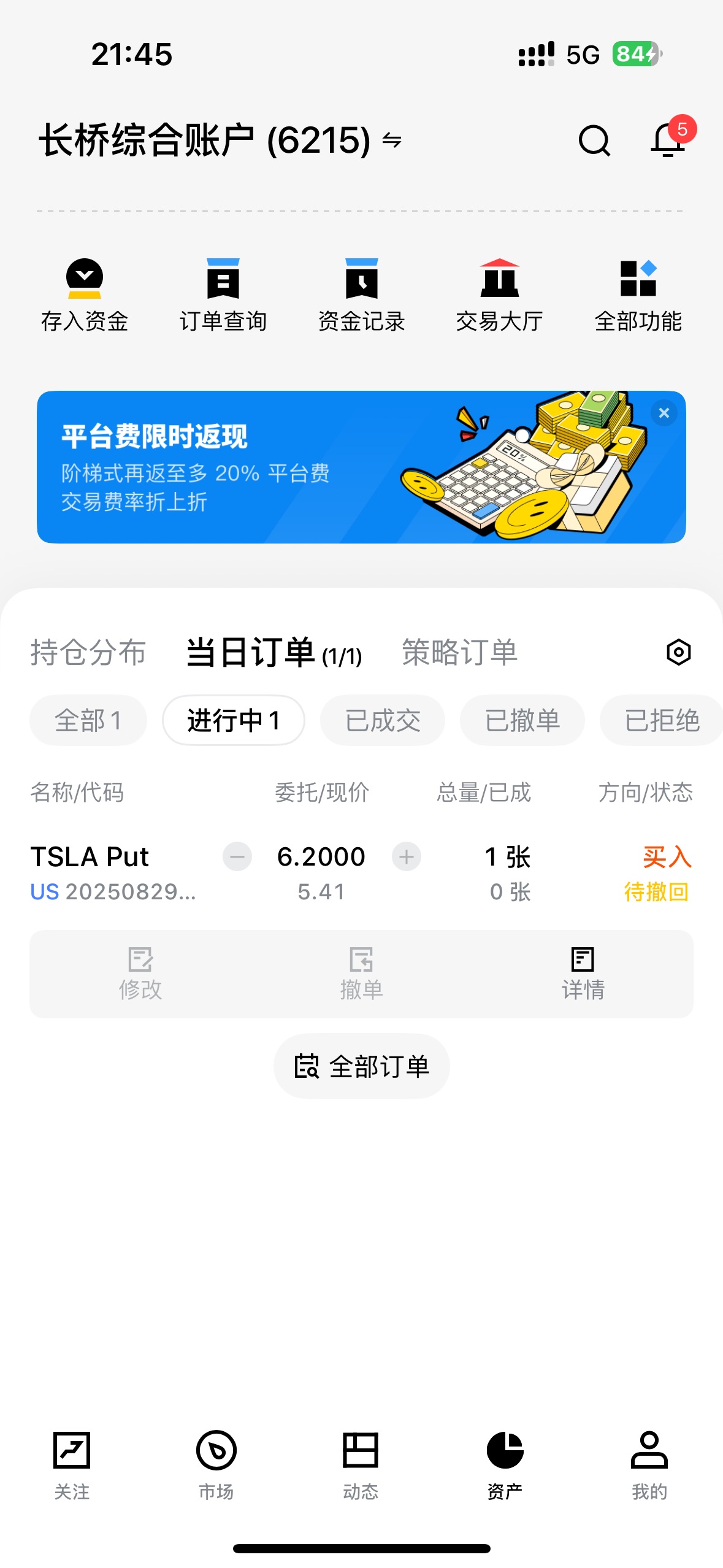723x1568 pixels.
Task: Open 资金记录 fund records
Action: 361,296
